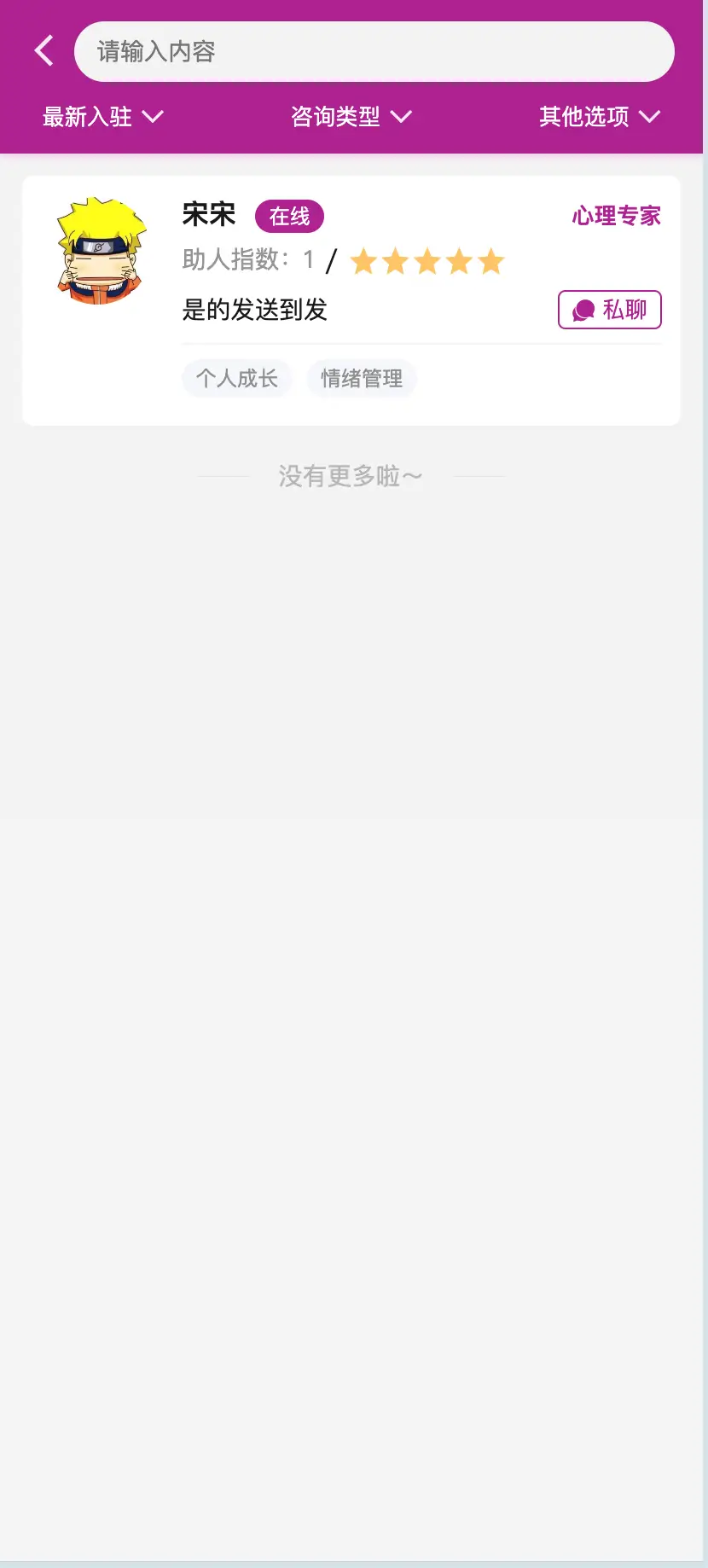Open the 咨询类型 filter dropdown

(x=351, y=117)
